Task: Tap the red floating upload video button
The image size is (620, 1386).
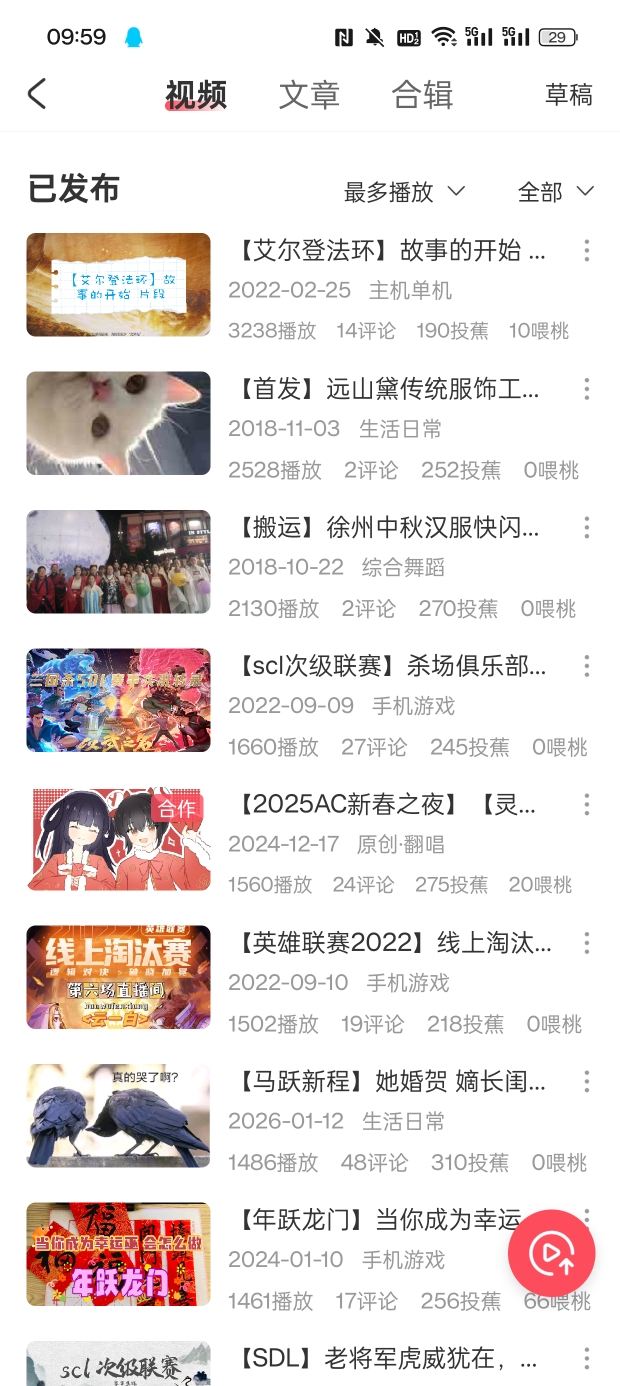Action: tap(551, 1252)
